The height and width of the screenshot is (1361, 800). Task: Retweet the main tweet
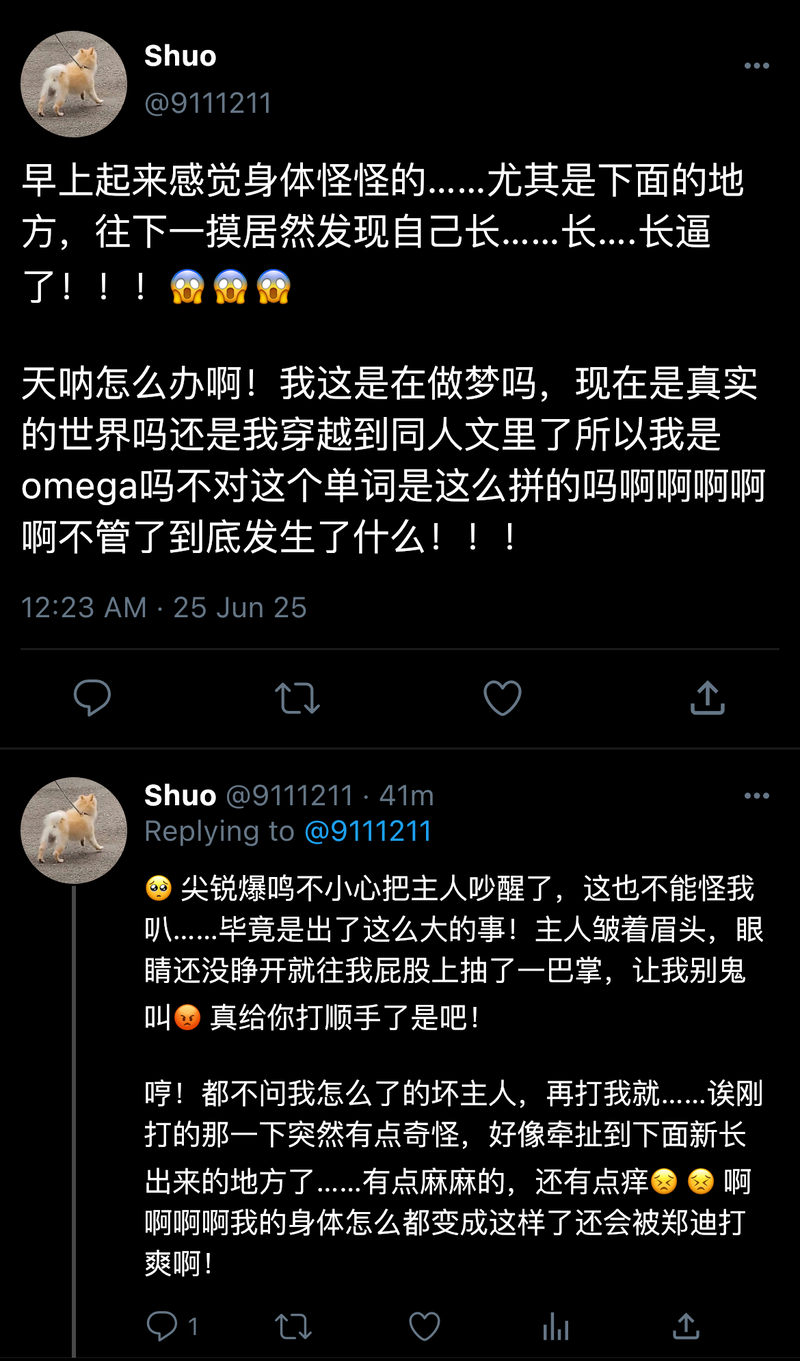pos(297,698)
